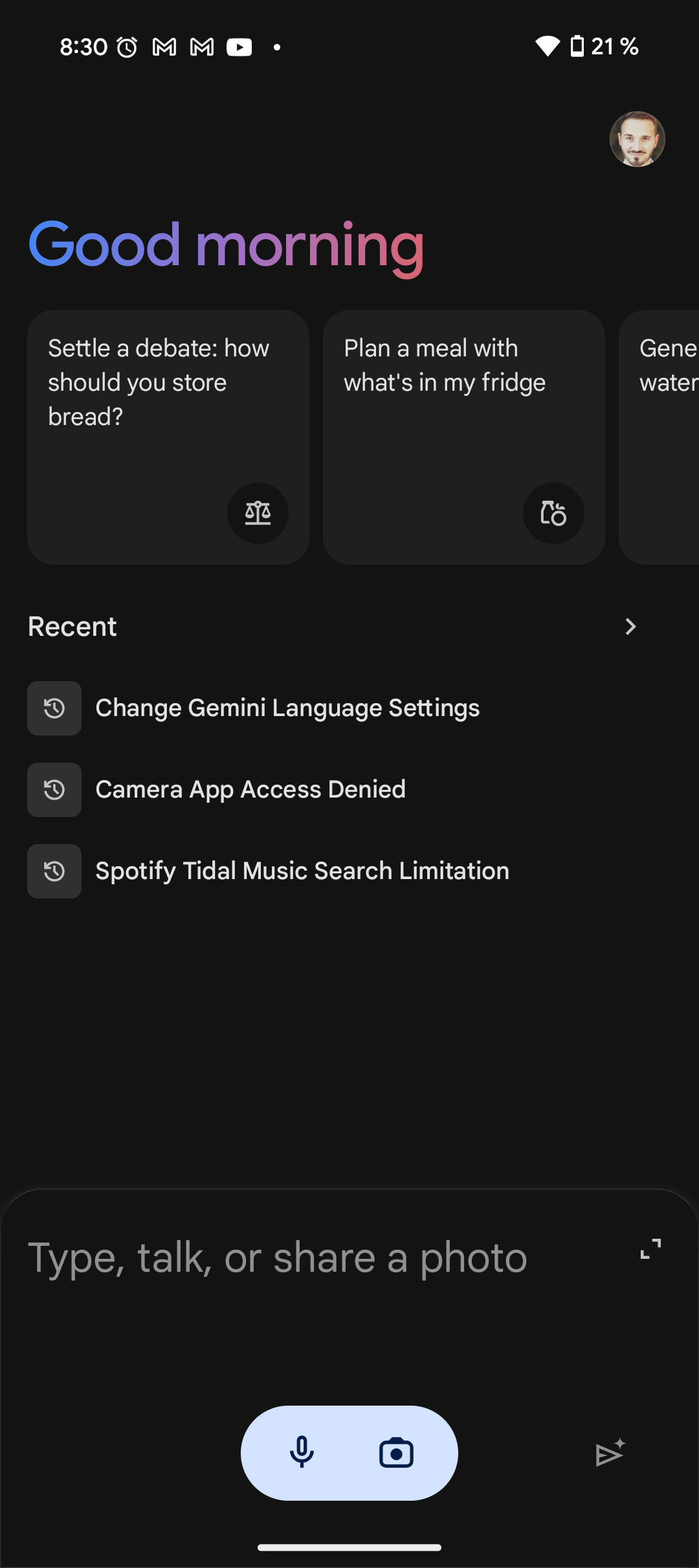Open the Change Gemini Language Settings chat
699x1568 pixels.
(287, 708)
